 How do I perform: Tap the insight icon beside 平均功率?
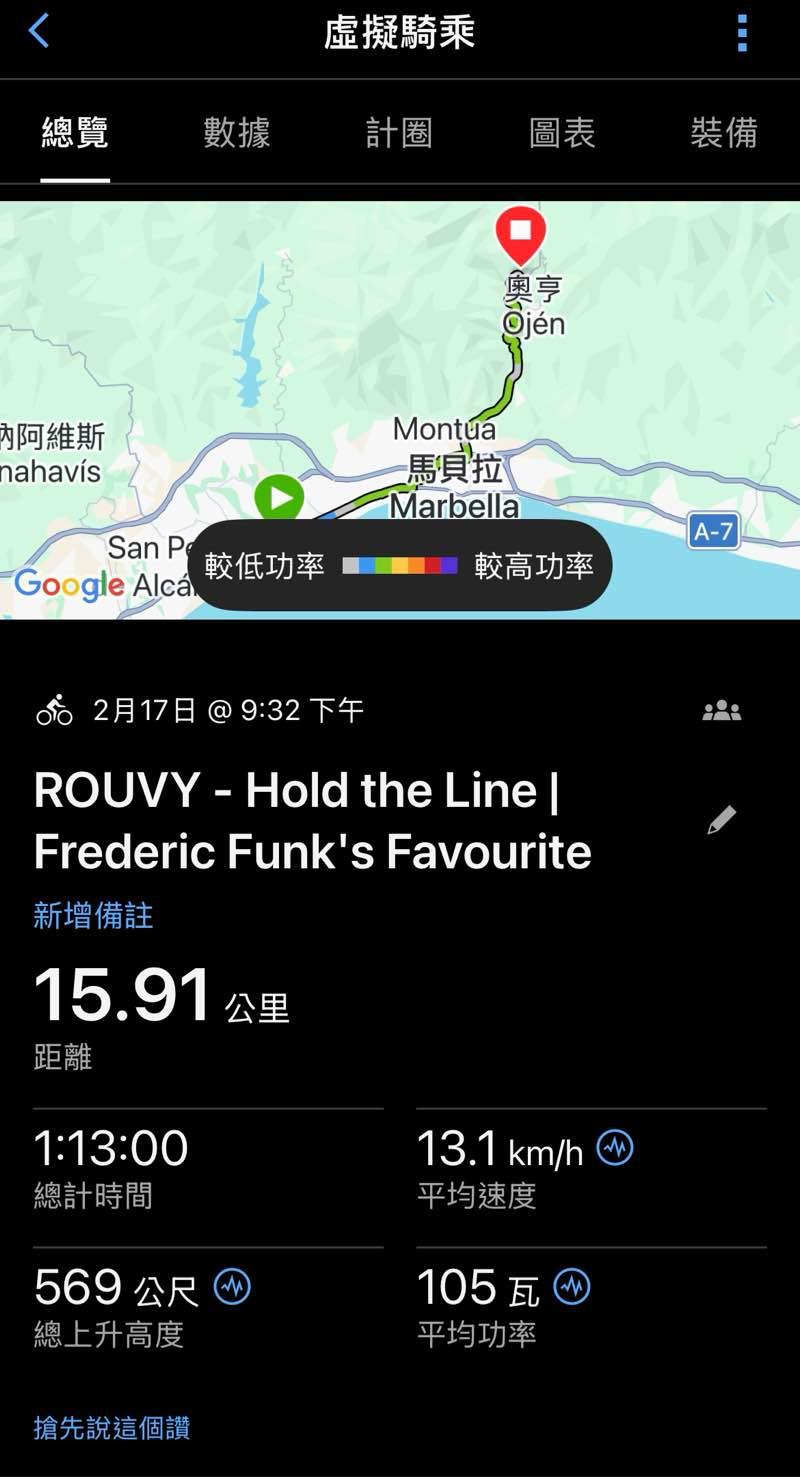pos(572,1287)
